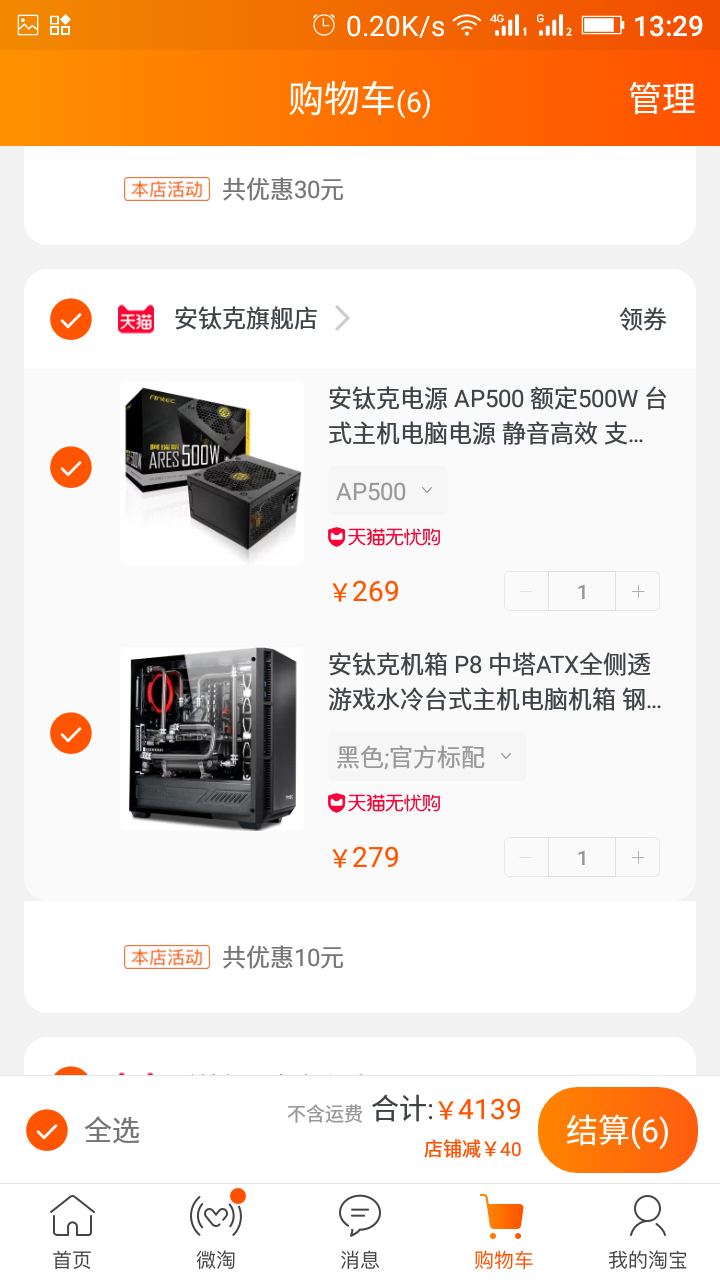The height and width of the screenshot is (1280, 720).
Task: Decrease quantity of the ¥279 case
Action: pyautogui.click(x=526, y=858)
